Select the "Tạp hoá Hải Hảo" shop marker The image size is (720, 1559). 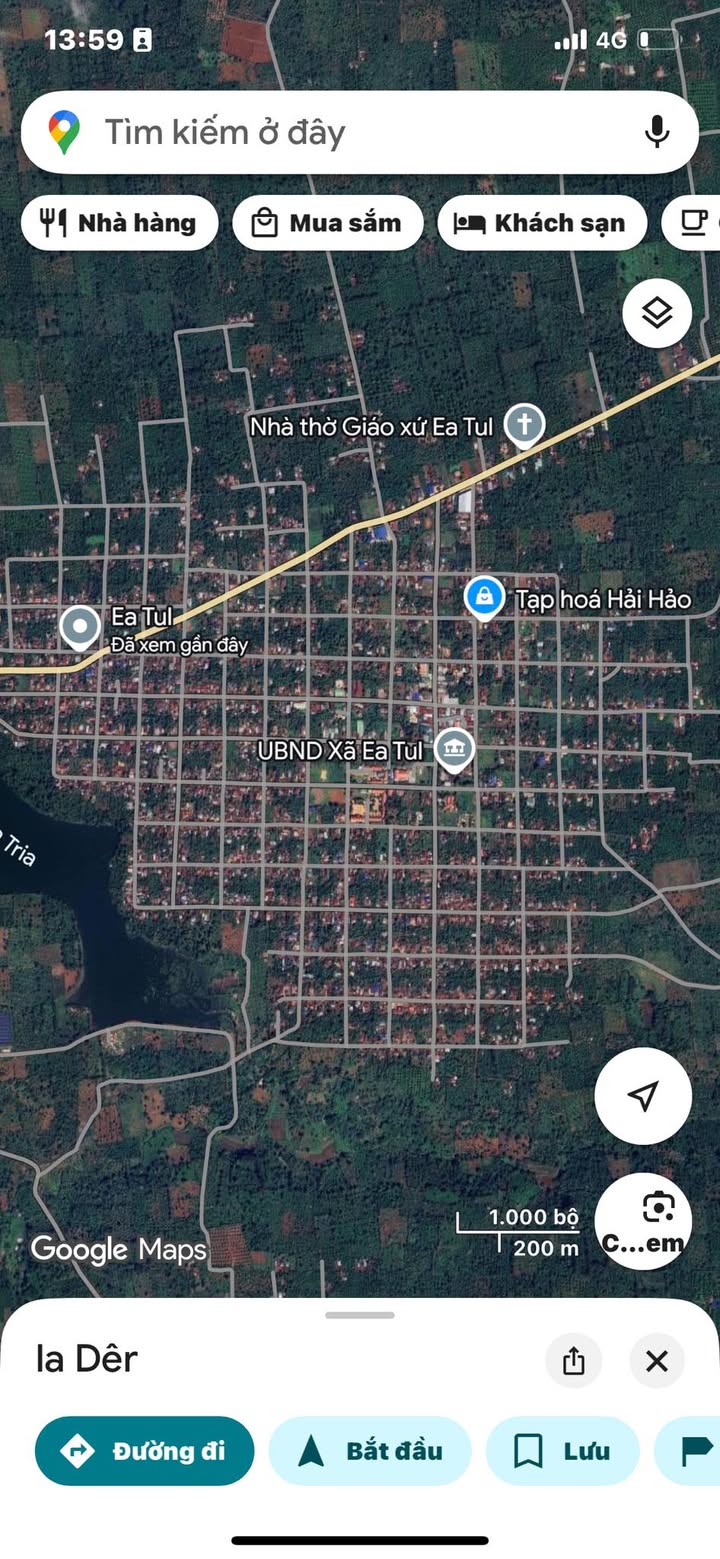click(484, 598)
